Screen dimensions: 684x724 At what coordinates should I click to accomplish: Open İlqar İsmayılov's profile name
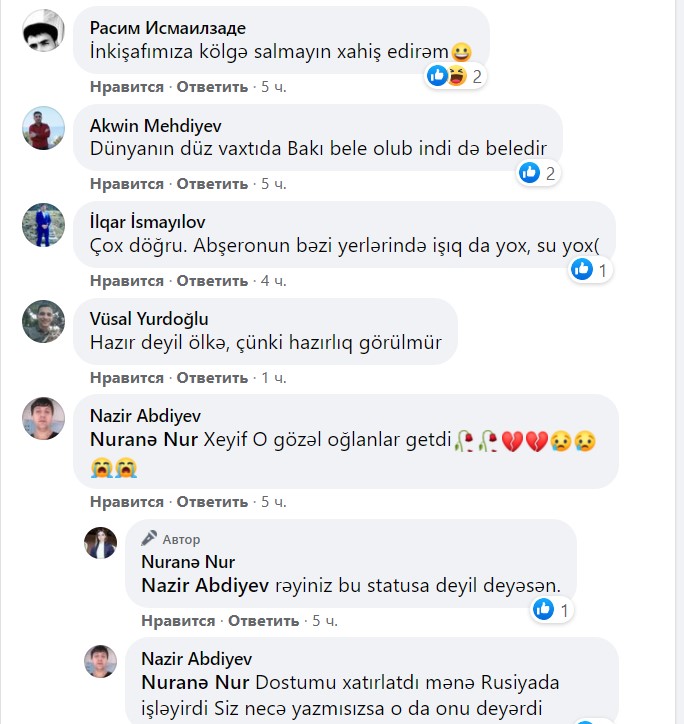point(147,222)
